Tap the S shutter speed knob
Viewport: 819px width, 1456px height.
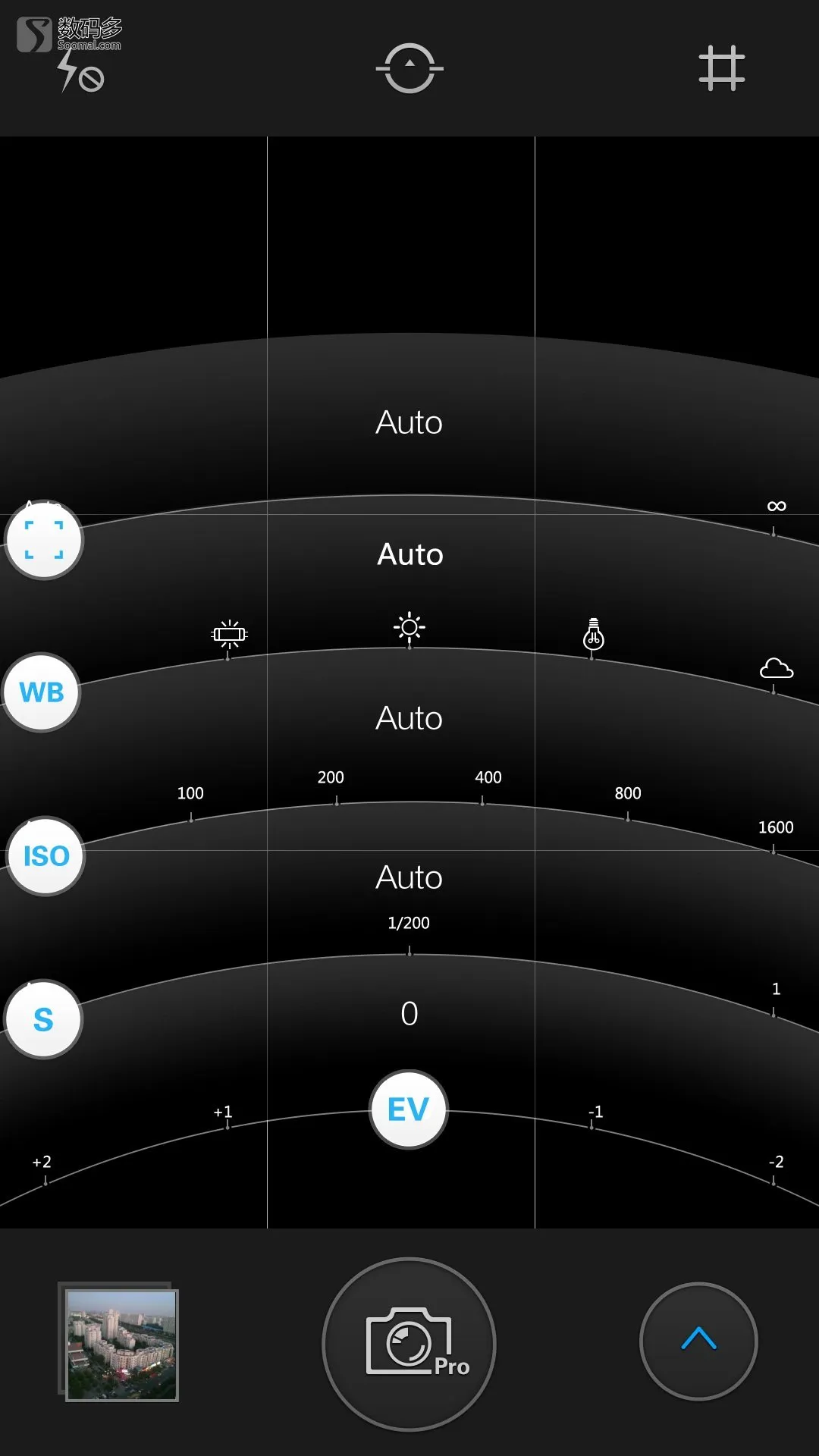[x=43, y=1019]
